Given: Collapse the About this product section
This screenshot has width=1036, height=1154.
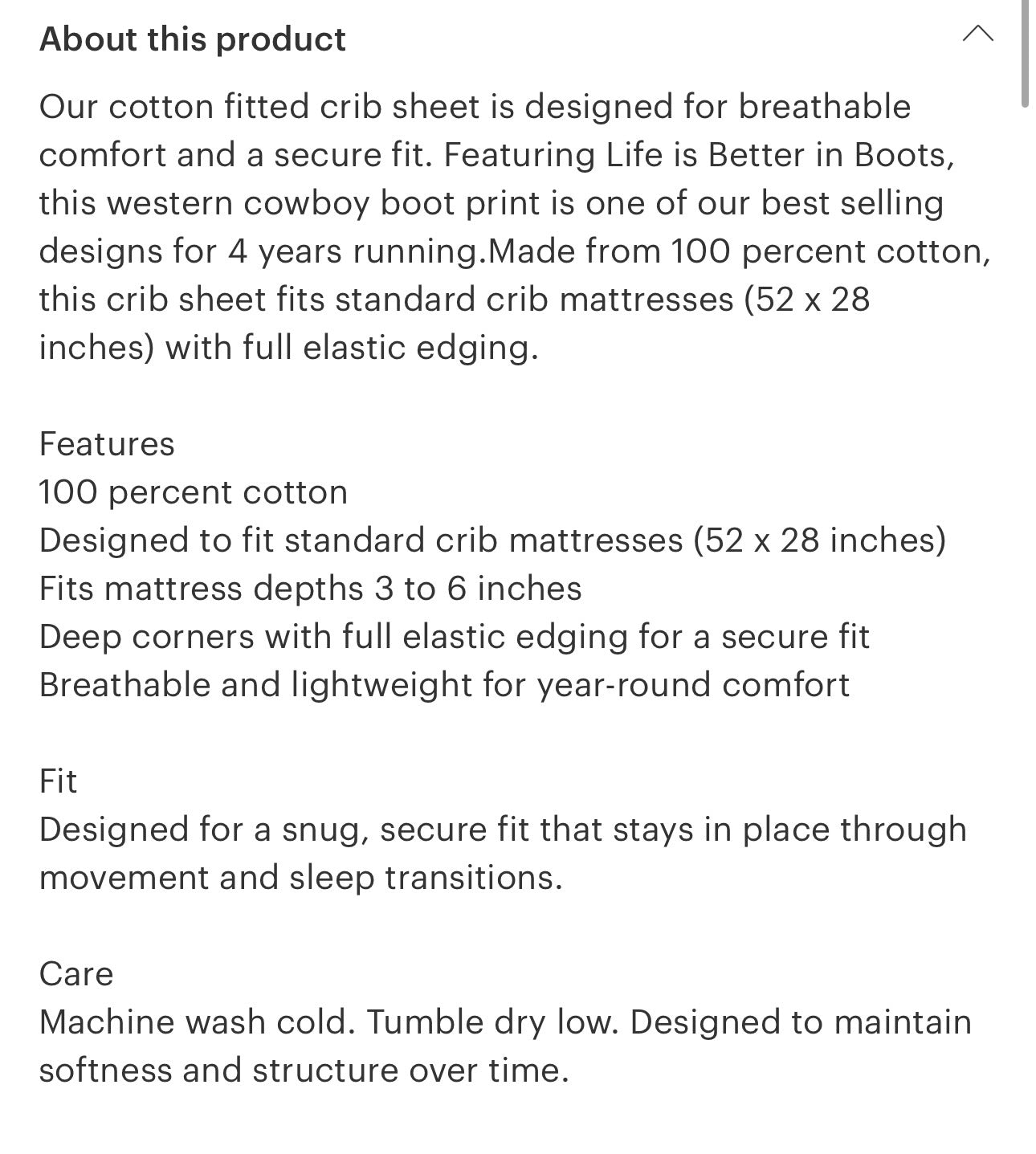Looking at the screenshot, I should click(x=977, y=34).
